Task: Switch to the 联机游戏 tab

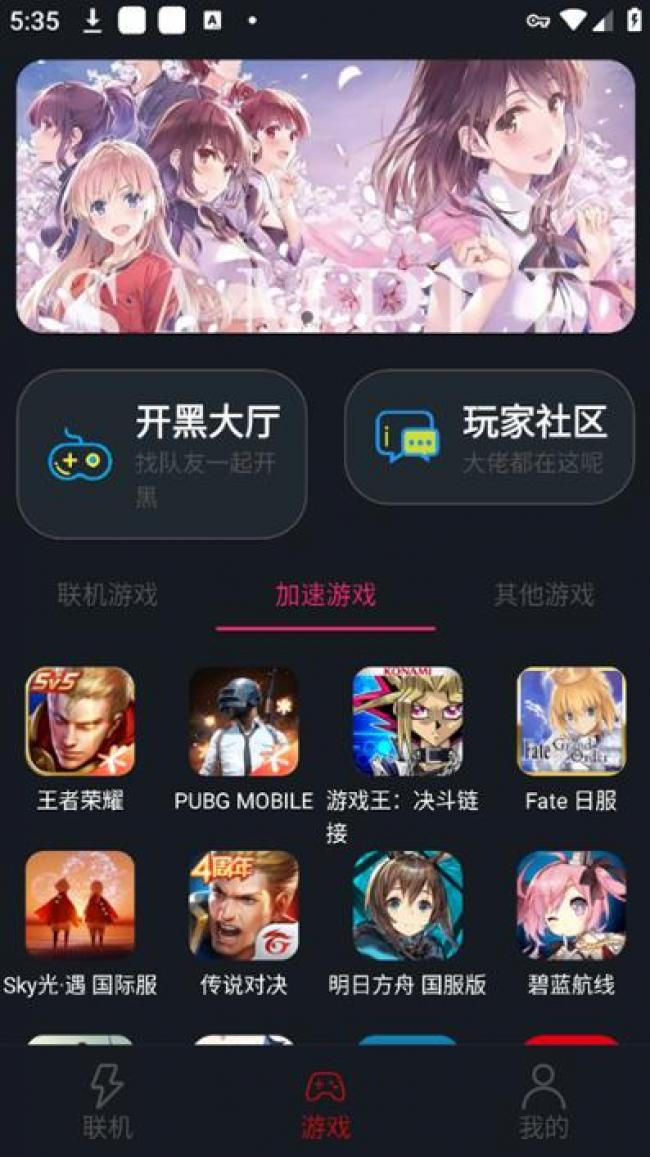Action: (107, 595)
